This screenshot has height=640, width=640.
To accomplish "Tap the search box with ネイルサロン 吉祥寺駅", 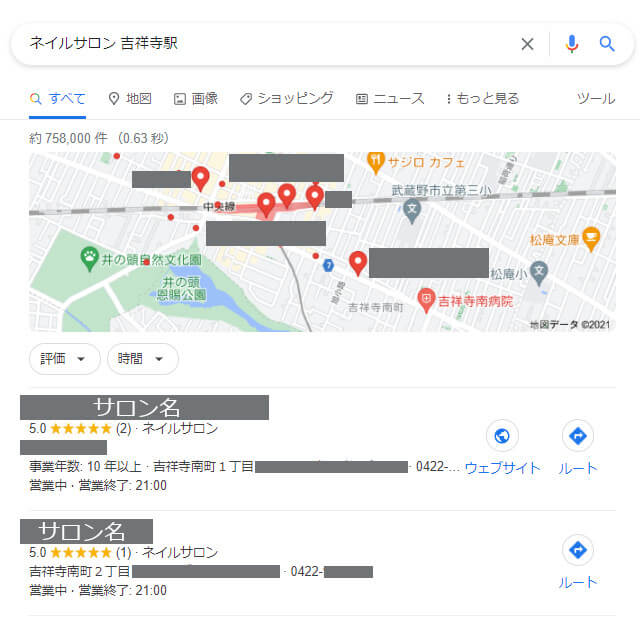I will (x=260, y=44).
